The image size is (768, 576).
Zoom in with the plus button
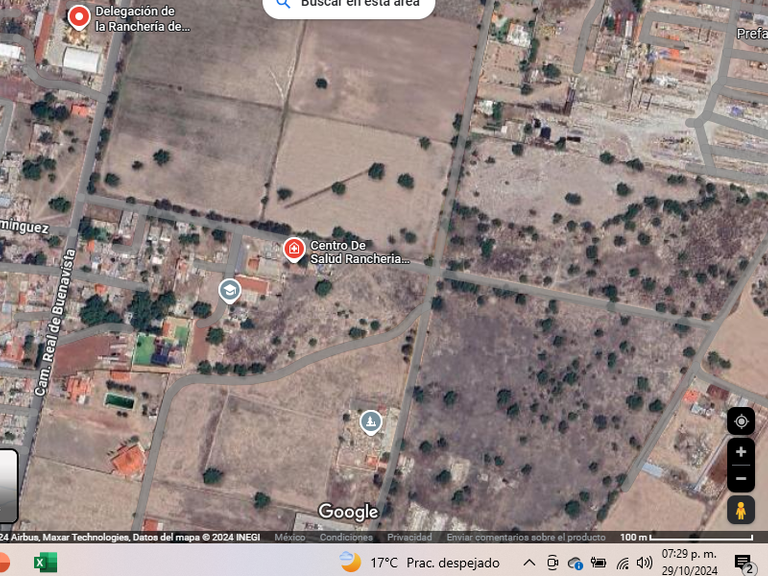(x=741, y=452)
